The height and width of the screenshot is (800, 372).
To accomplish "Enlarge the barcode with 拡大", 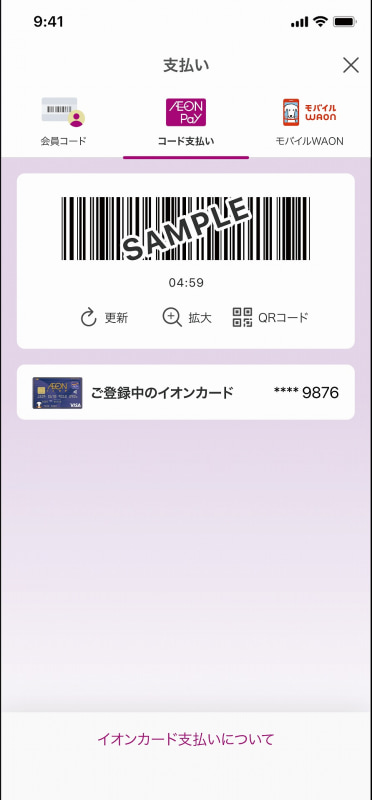I will [186, 317].
